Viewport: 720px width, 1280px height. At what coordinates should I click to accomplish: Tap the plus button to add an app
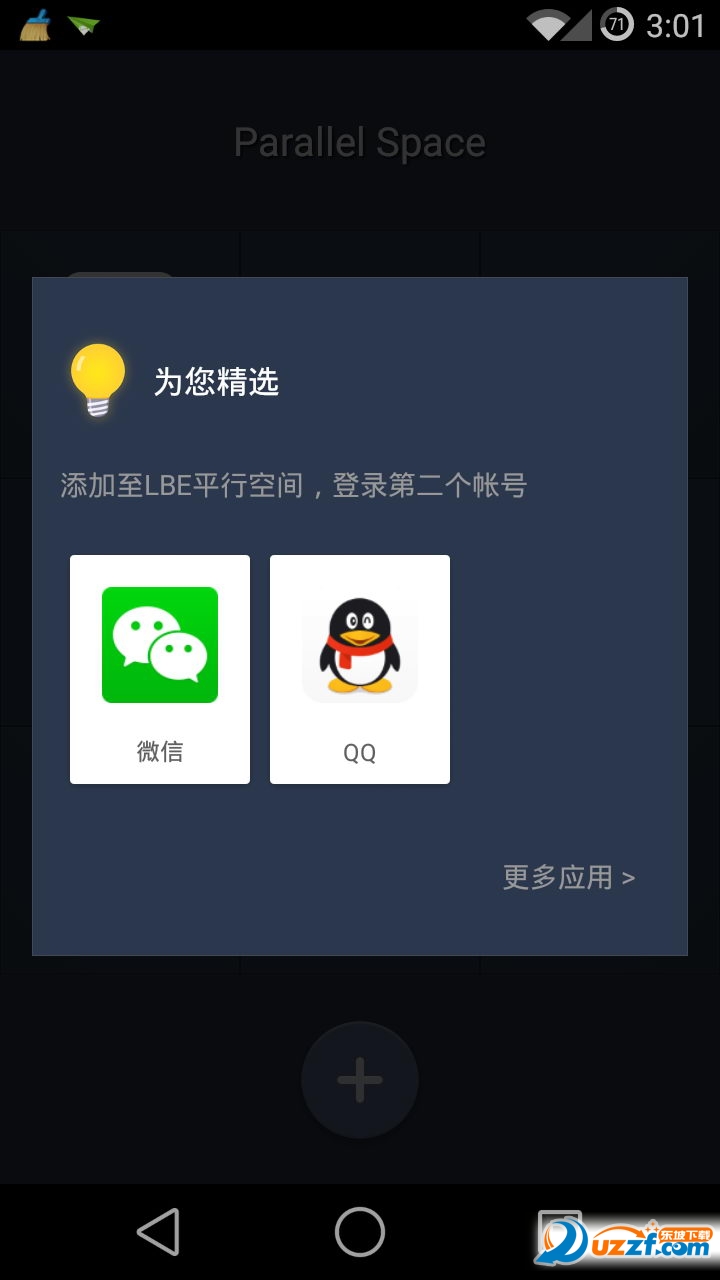[x=359, y=1080]
